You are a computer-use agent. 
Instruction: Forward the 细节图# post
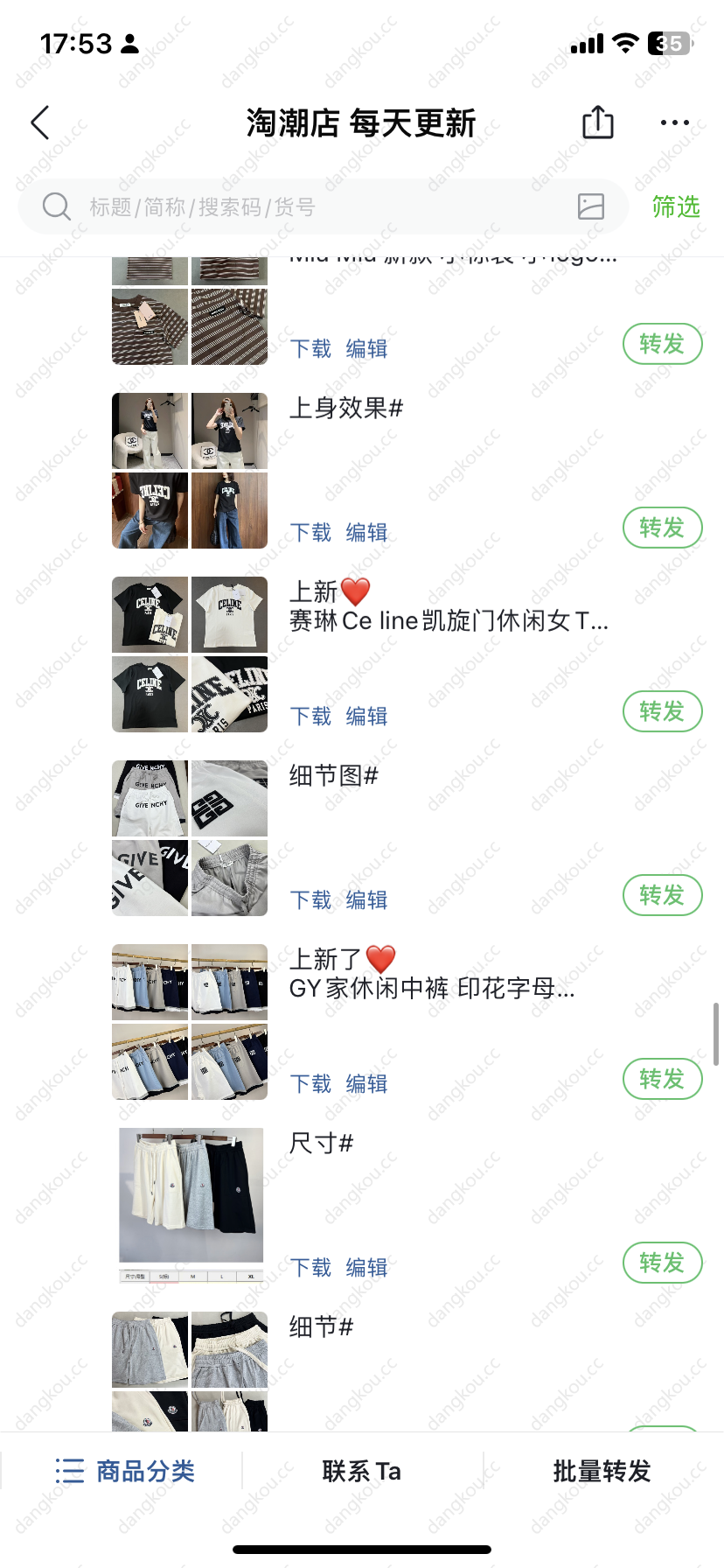click(662, 895)
